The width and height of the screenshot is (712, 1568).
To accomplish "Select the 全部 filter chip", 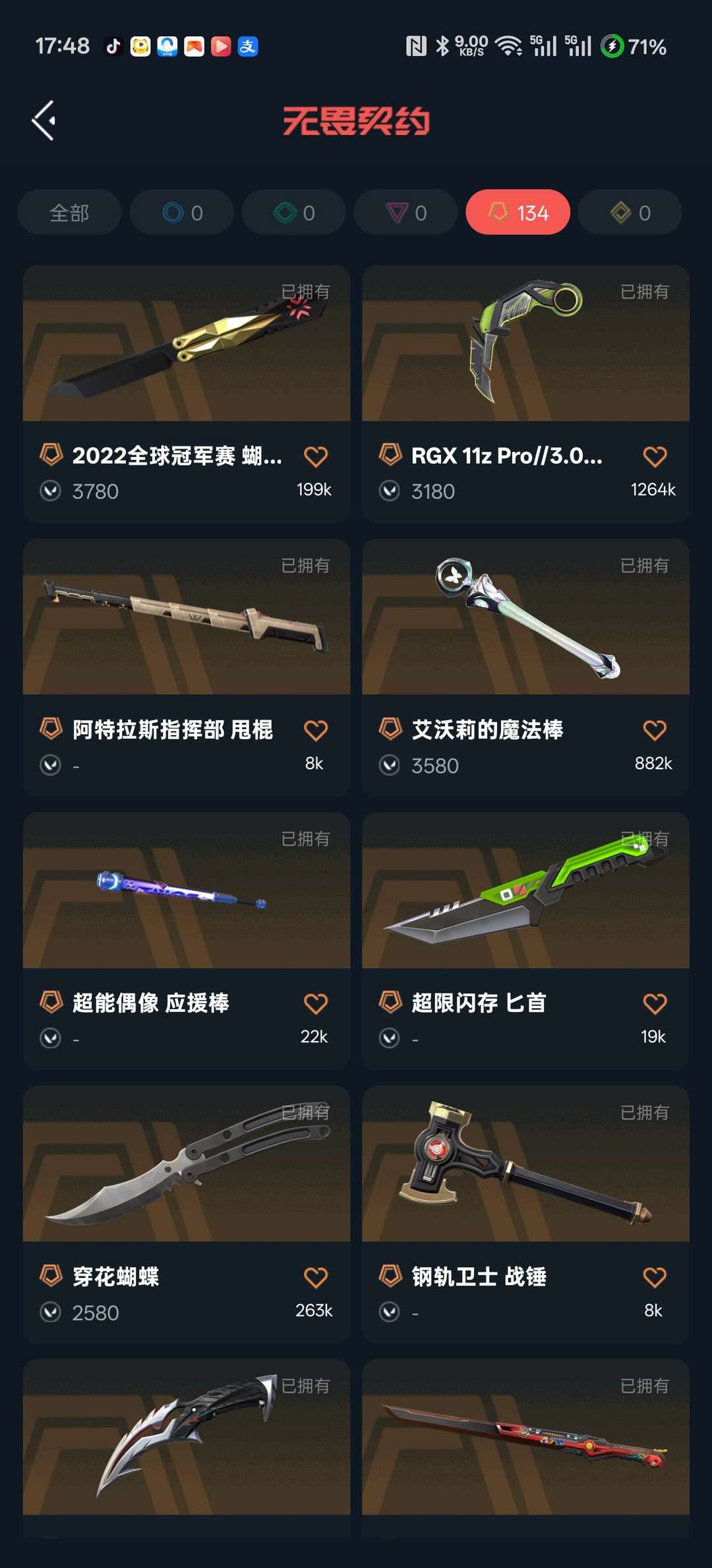I will point(69,212).
